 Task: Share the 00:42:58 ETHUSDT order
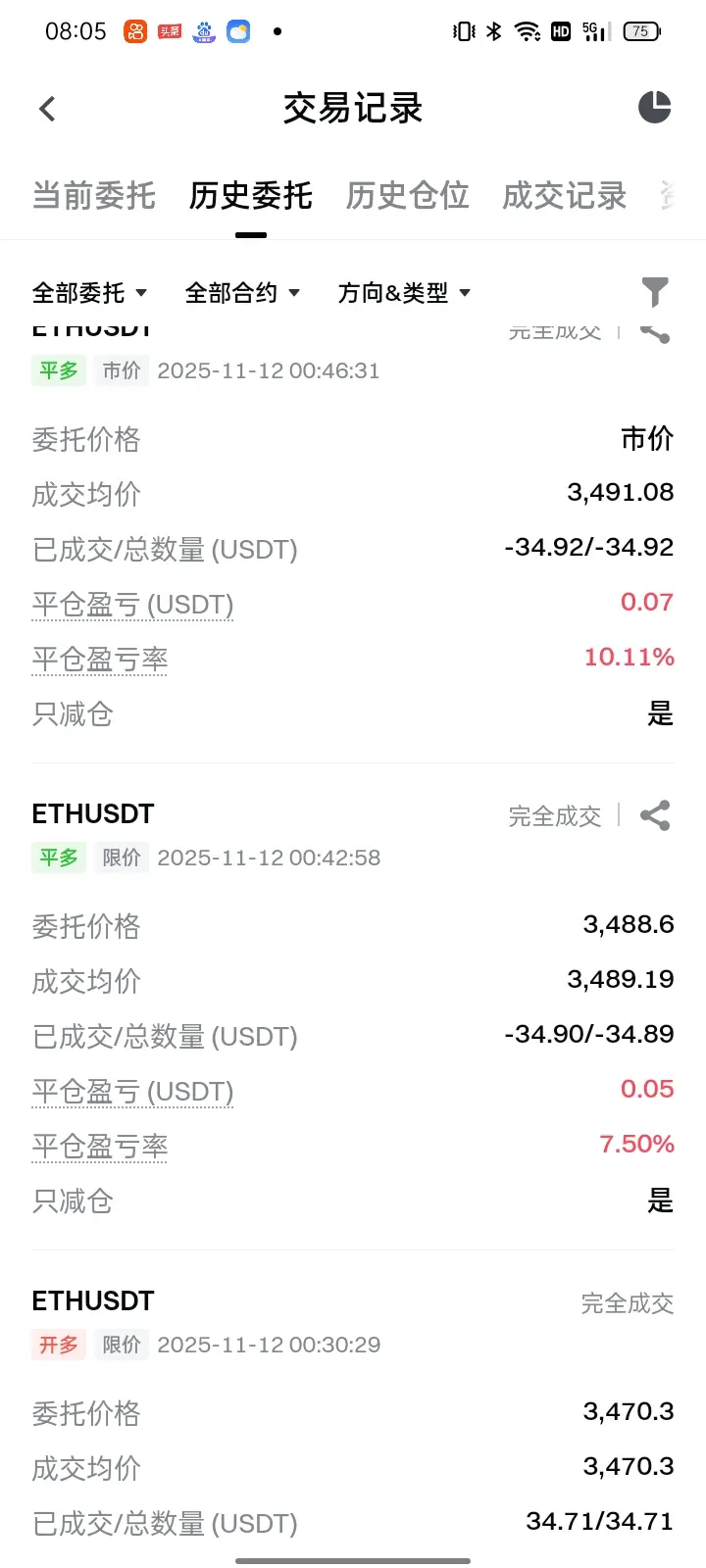click(x=654, y=815)
